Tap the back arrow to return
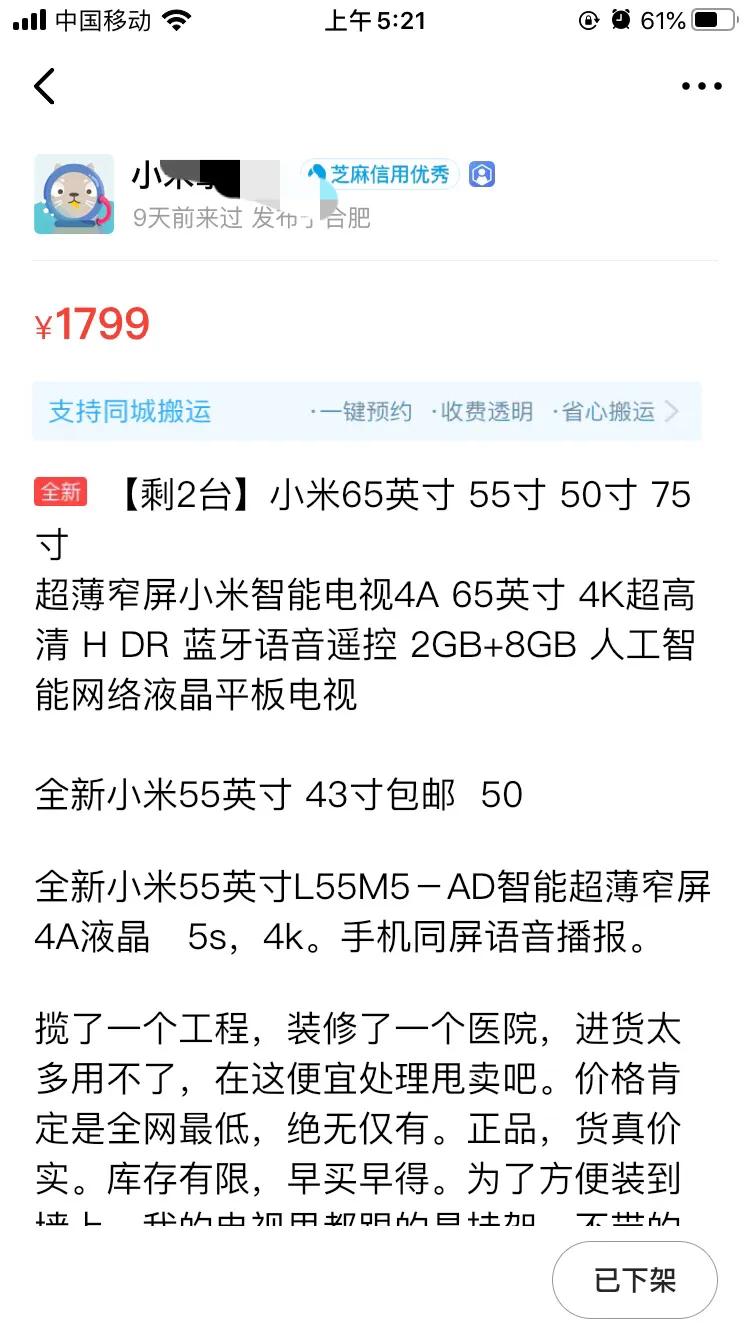 [x=44, y=87]
